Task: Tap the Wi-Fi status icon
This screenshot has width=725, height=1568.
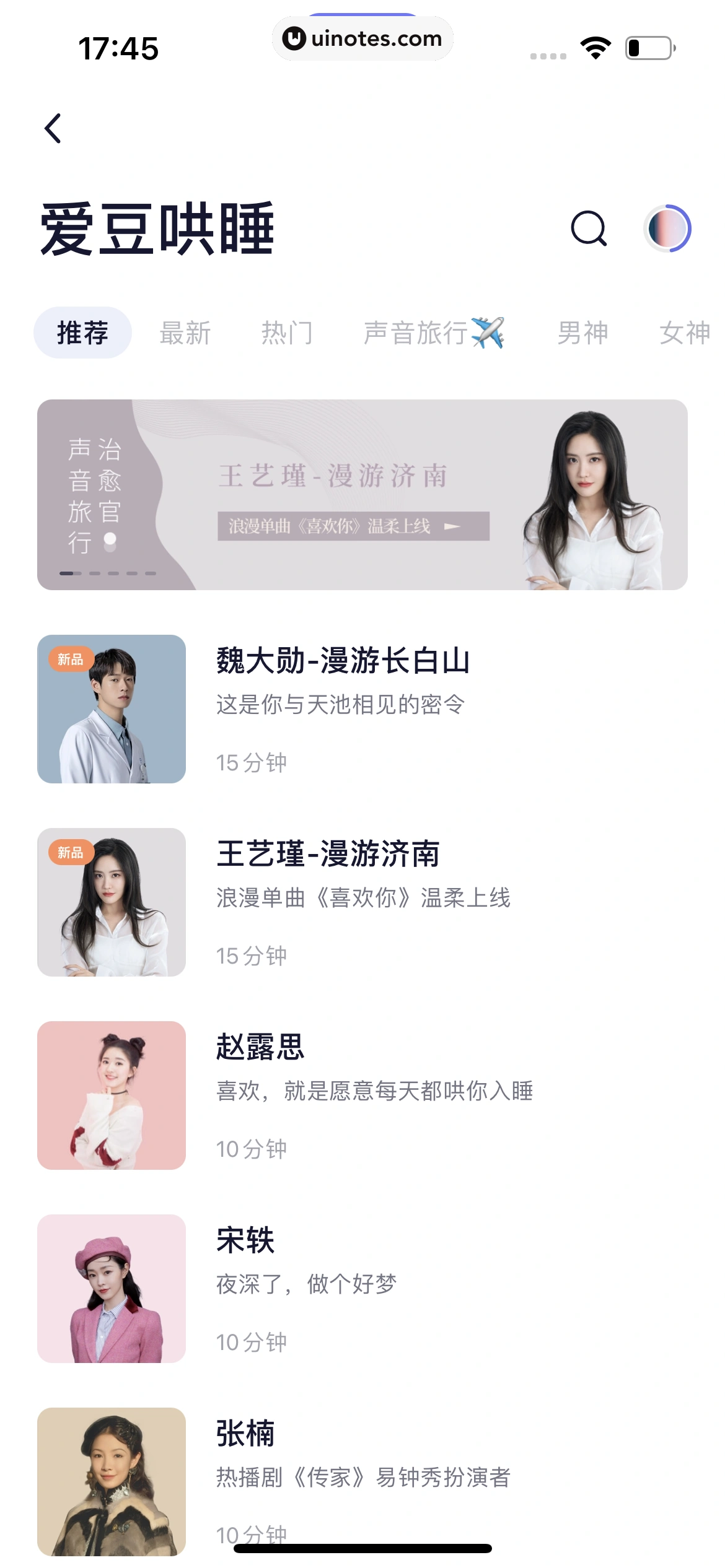Action: (595, 46)
